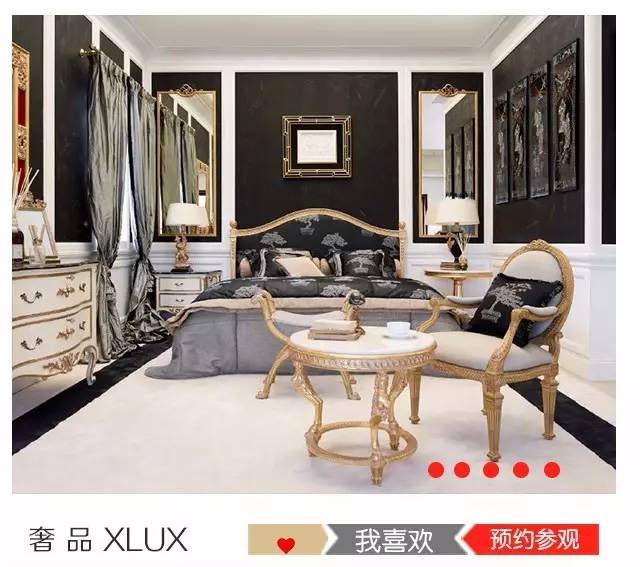Tap the 我喜欢 like button
This screenshot has height=567, width=640.
point(393,541)
